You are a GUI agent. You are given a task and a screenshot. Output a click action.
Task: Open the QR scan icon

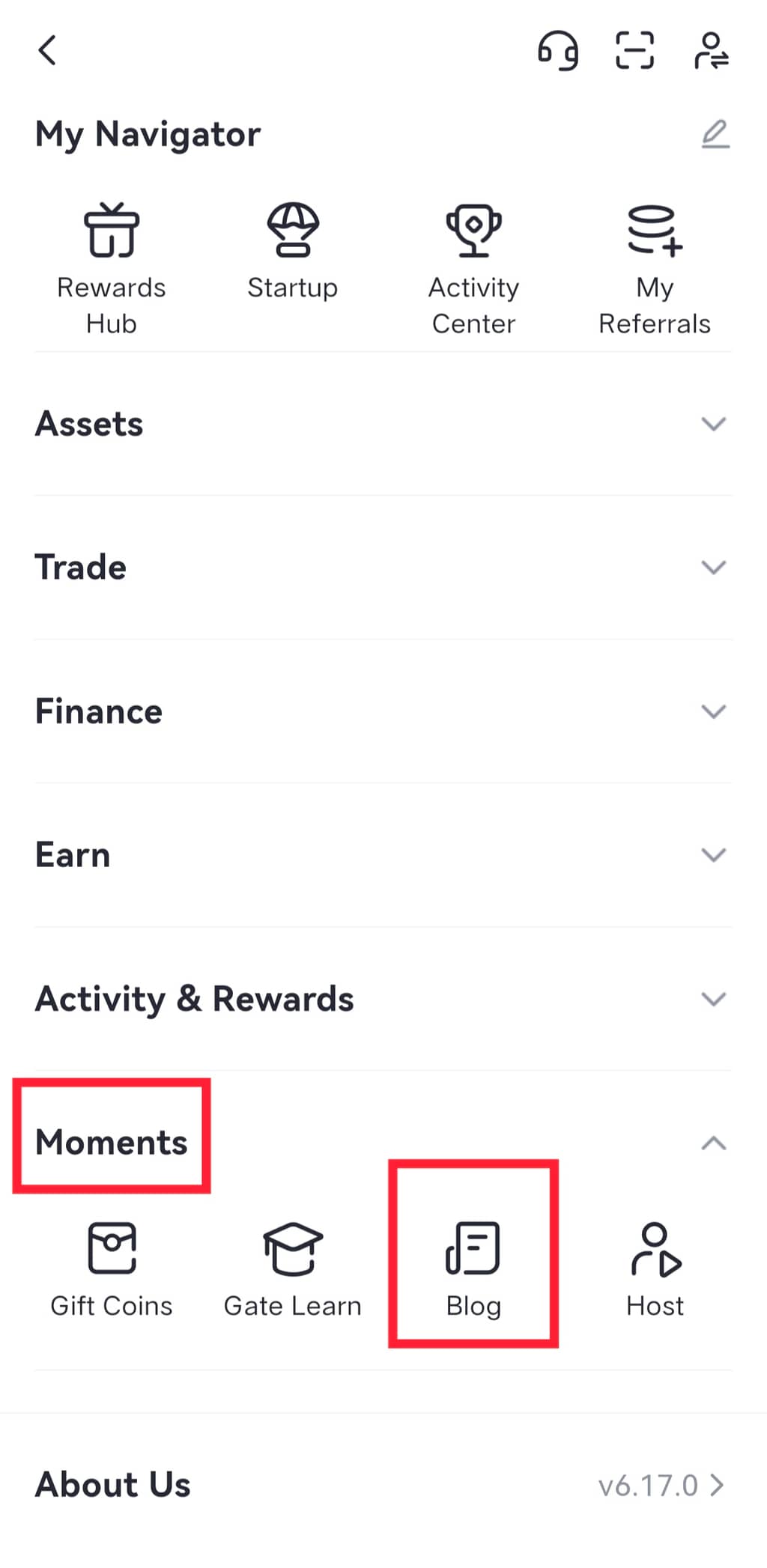click(x=634, y=51)
